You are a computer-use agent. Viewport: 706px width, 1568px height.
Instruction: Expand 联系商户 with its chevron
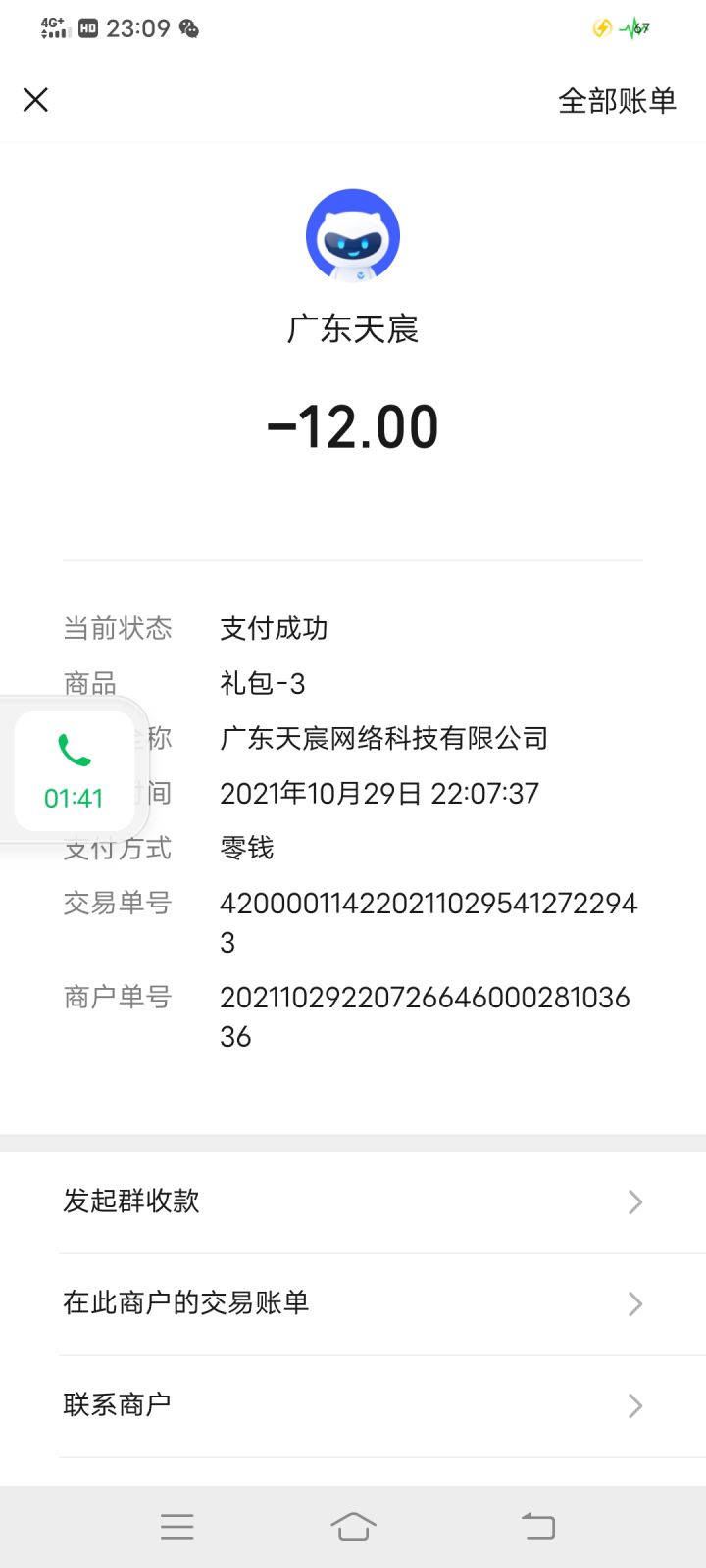point(634,1404)
